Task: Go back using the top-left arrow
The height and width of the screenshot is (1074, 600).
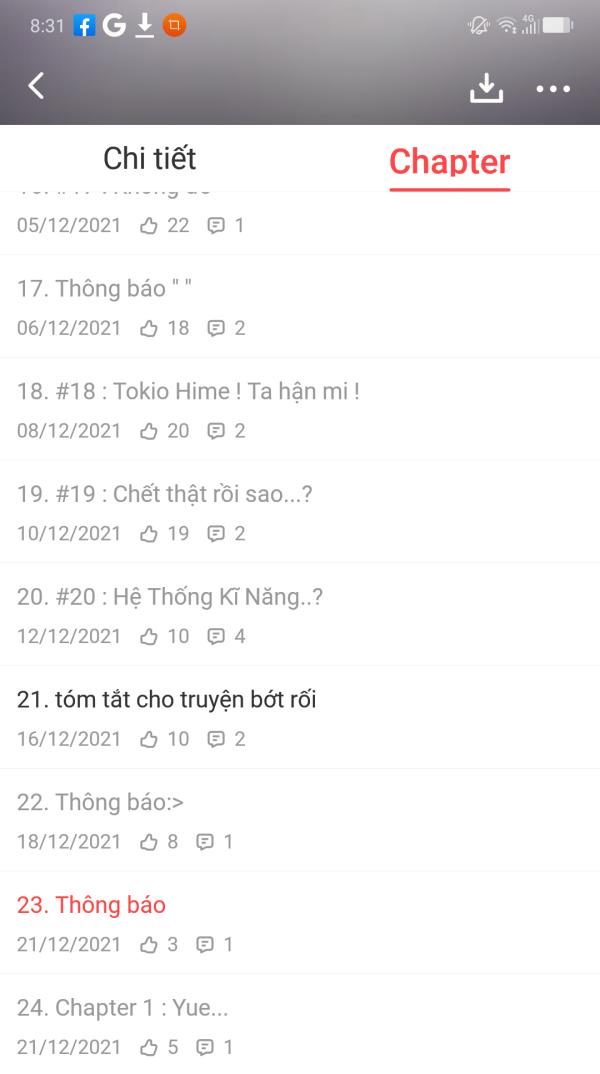Action: (37, 86)
